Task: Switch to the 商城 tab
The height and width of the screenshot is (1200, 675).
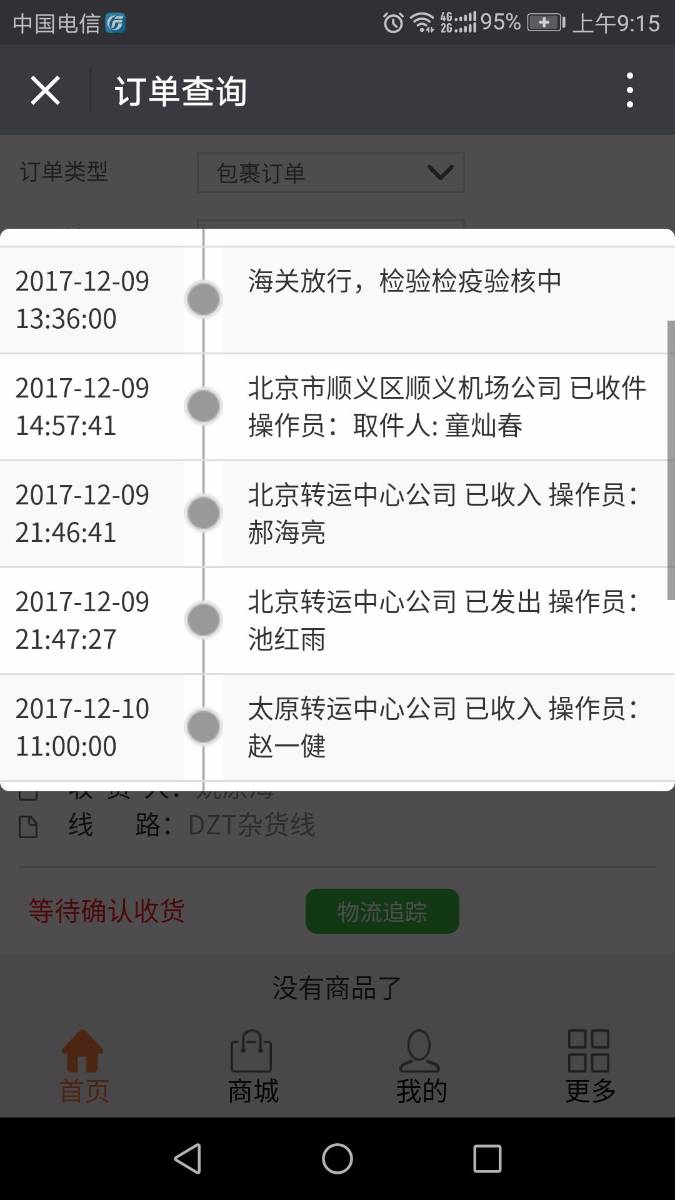Action: [253, 1067]
